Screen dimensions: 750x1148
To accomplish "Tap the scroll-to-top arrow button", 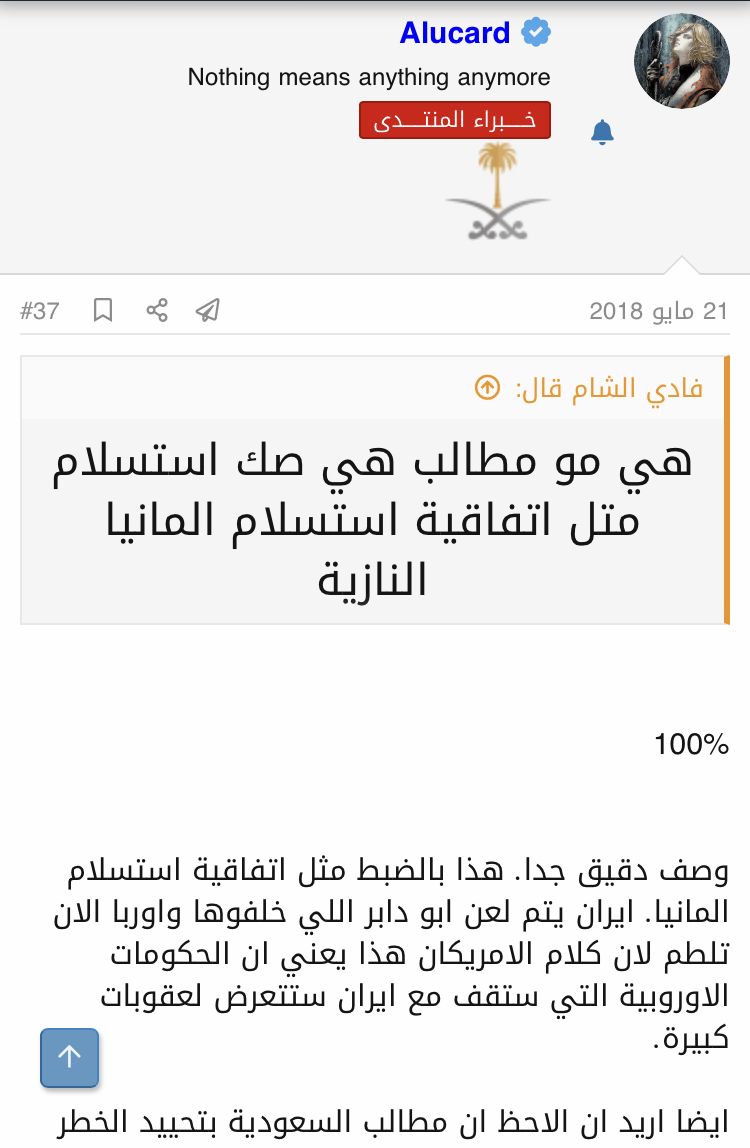I will 69,1057.
